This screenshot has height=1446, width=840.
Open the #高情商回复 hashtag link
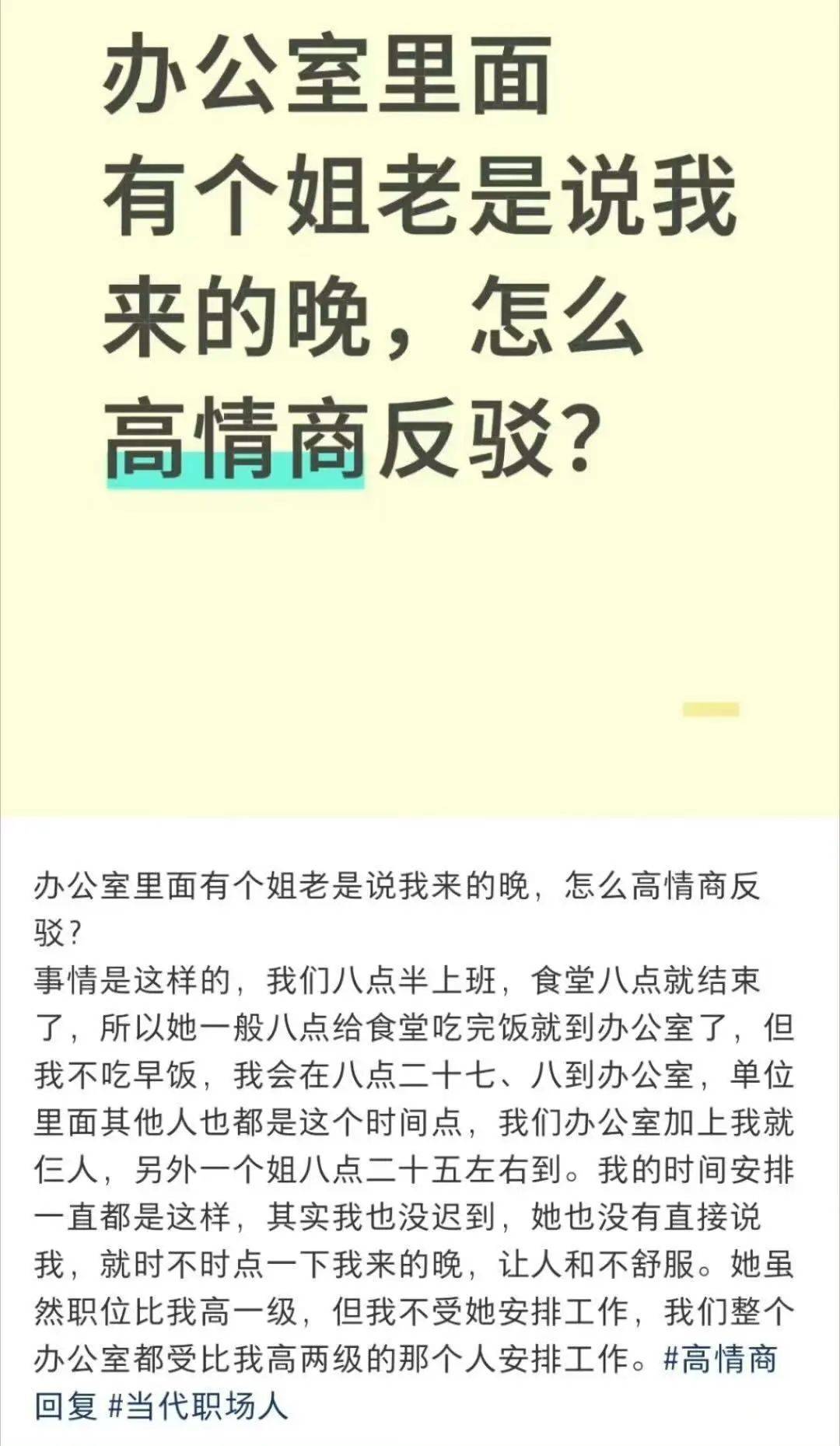tap(720, 1360)
